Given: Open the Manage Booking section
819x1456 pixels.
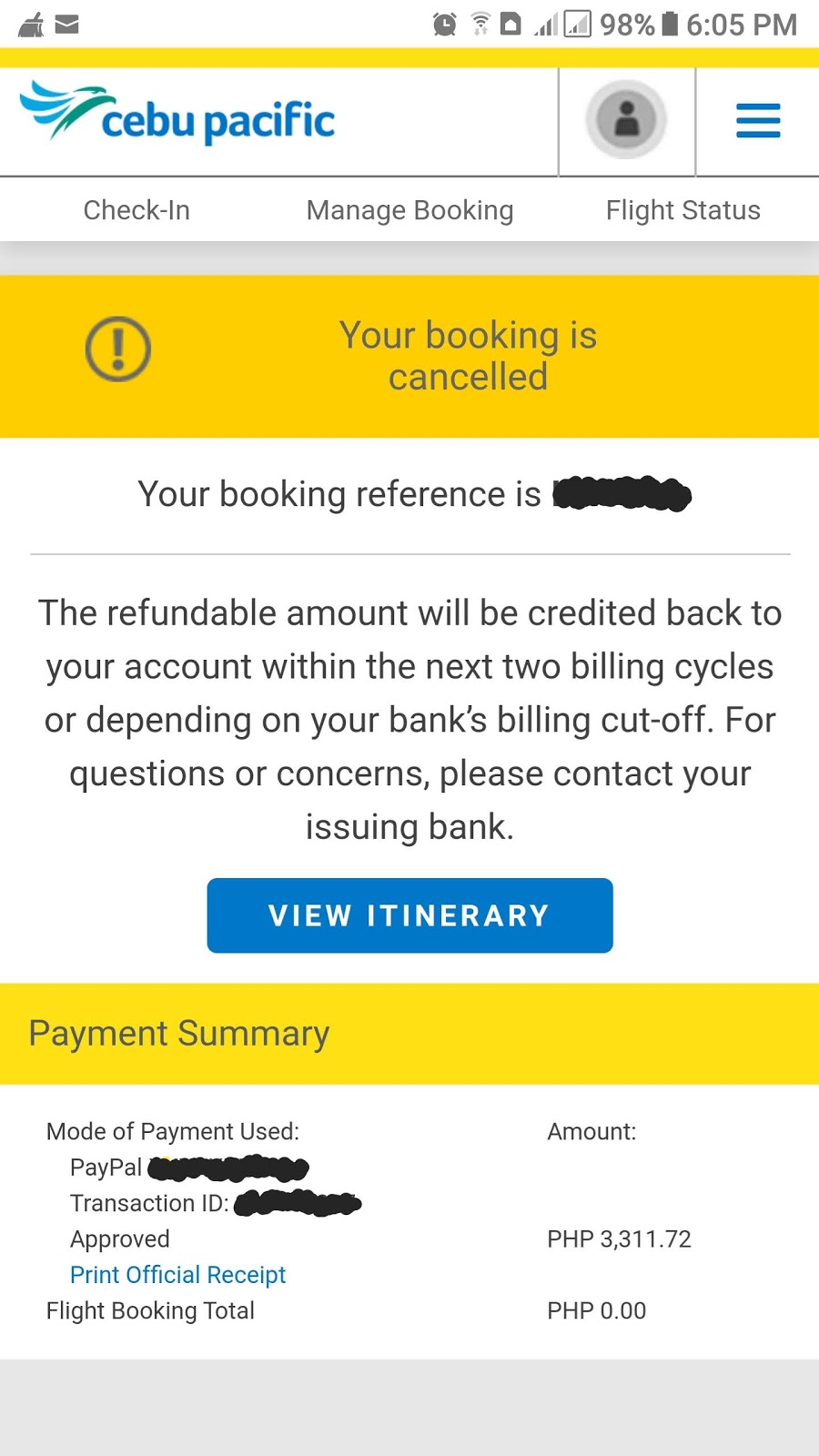Looking at the screenshot, I should coord(410,210).
